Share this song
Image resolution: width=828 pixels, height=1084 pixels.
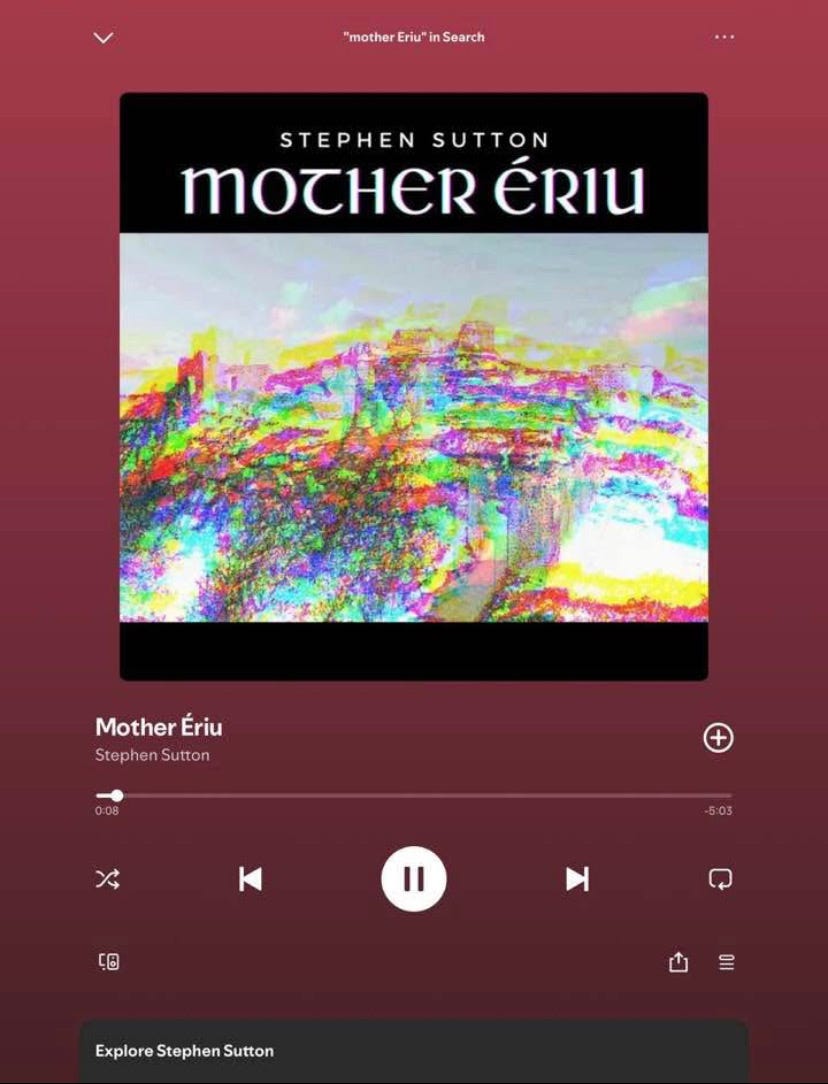tap(678, 962)
